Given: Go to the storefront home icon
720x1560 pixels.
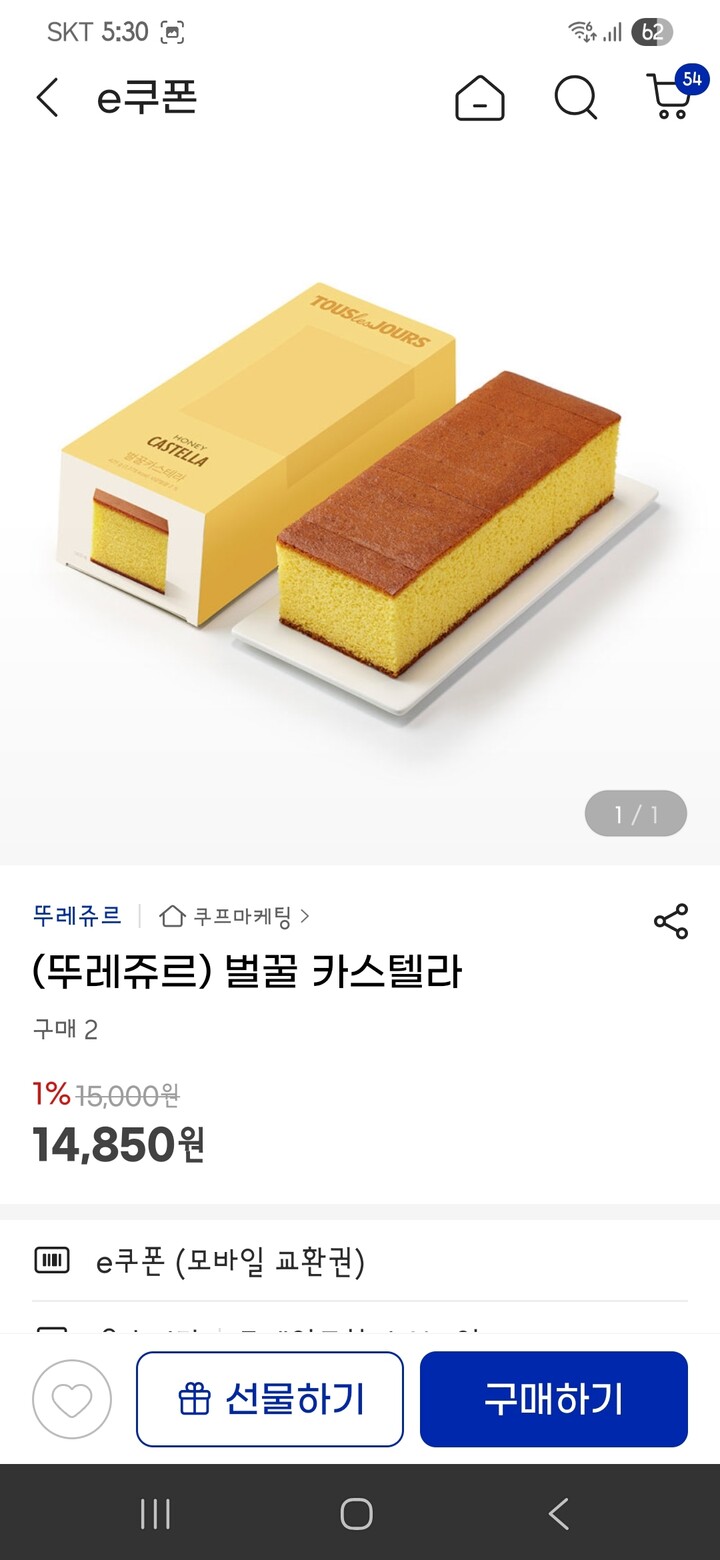Looking at the screenshot, I should click(x=479, y=99).
